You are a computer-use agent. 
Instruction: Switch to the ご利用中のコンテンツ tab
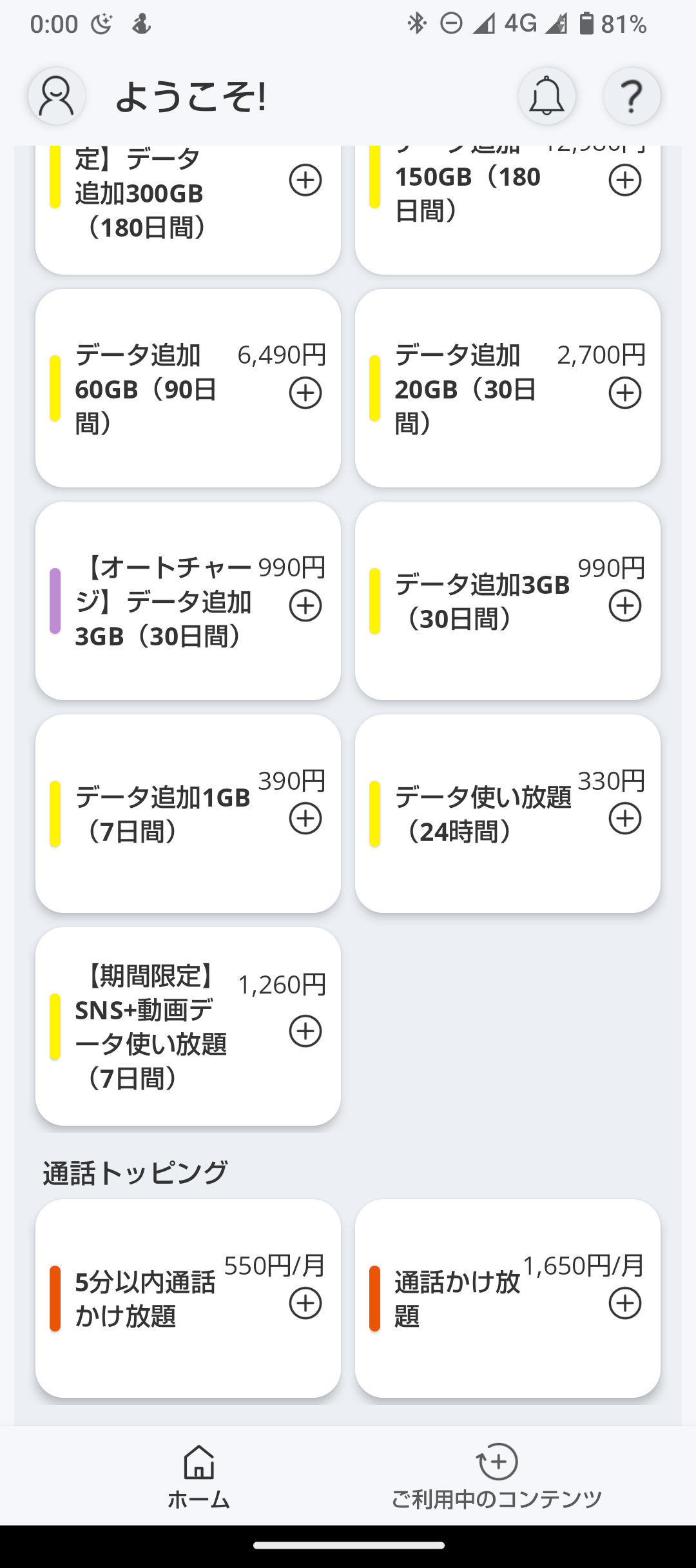497,1477
